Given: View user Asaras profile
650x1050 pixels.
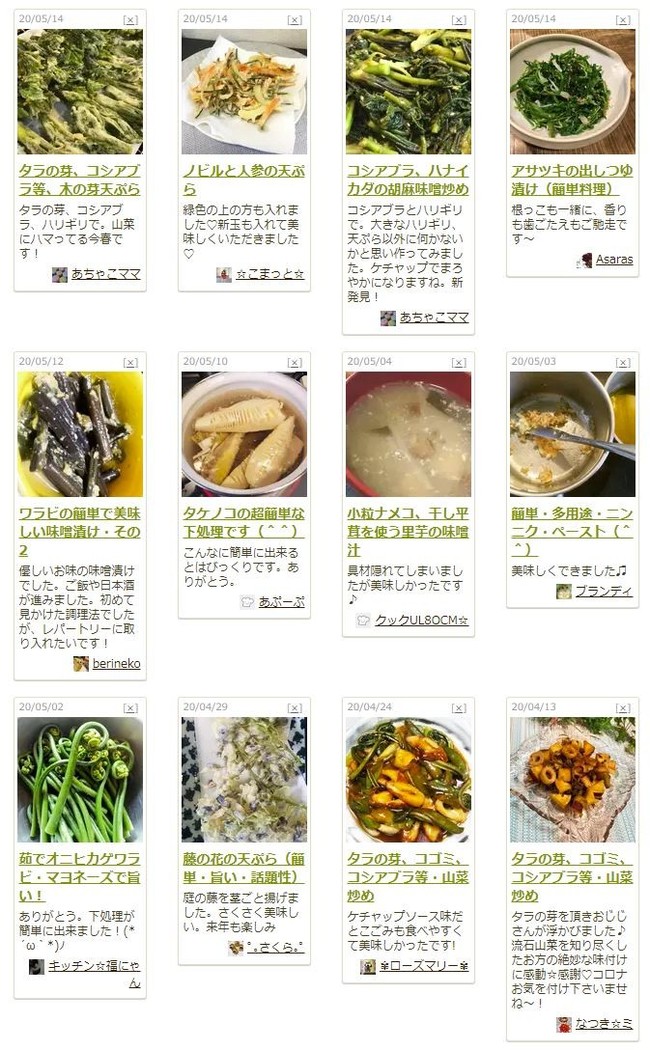Looking at the screenshot, I should point(614,259).
